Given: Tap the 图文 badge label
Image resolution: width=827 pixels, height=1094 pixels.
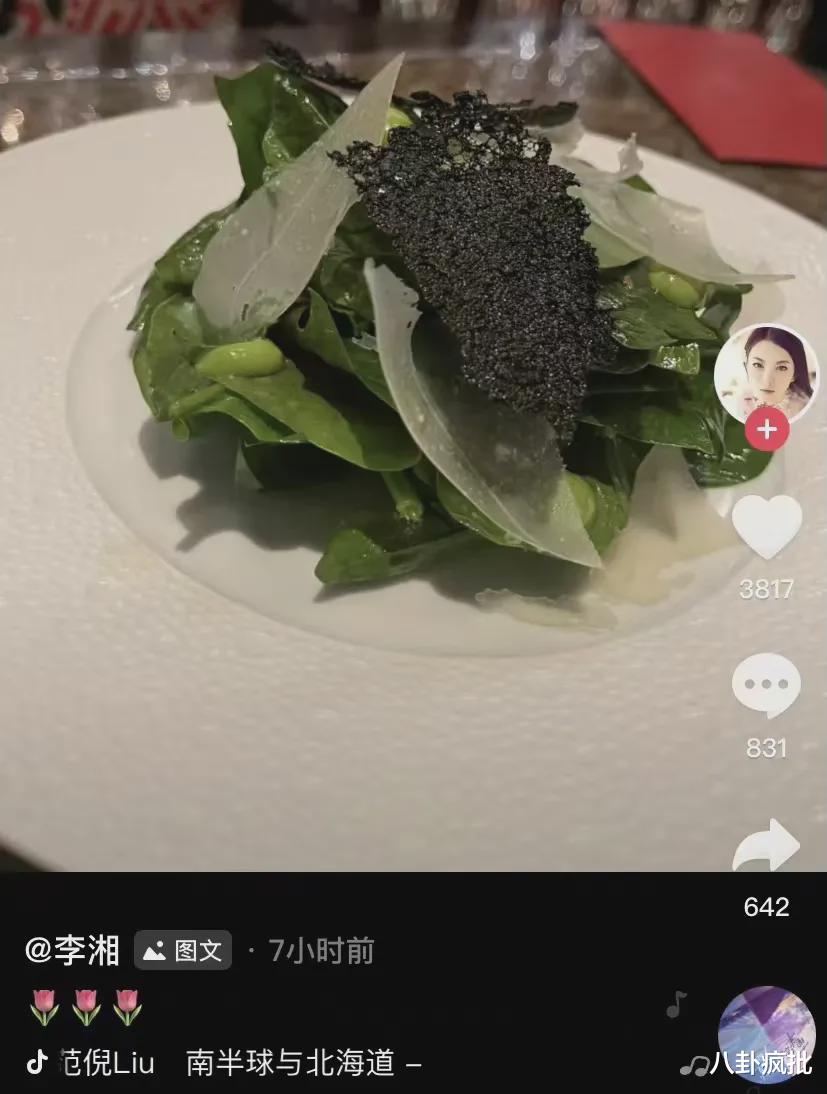Looking at the screenshot, I should coord(195,950).
